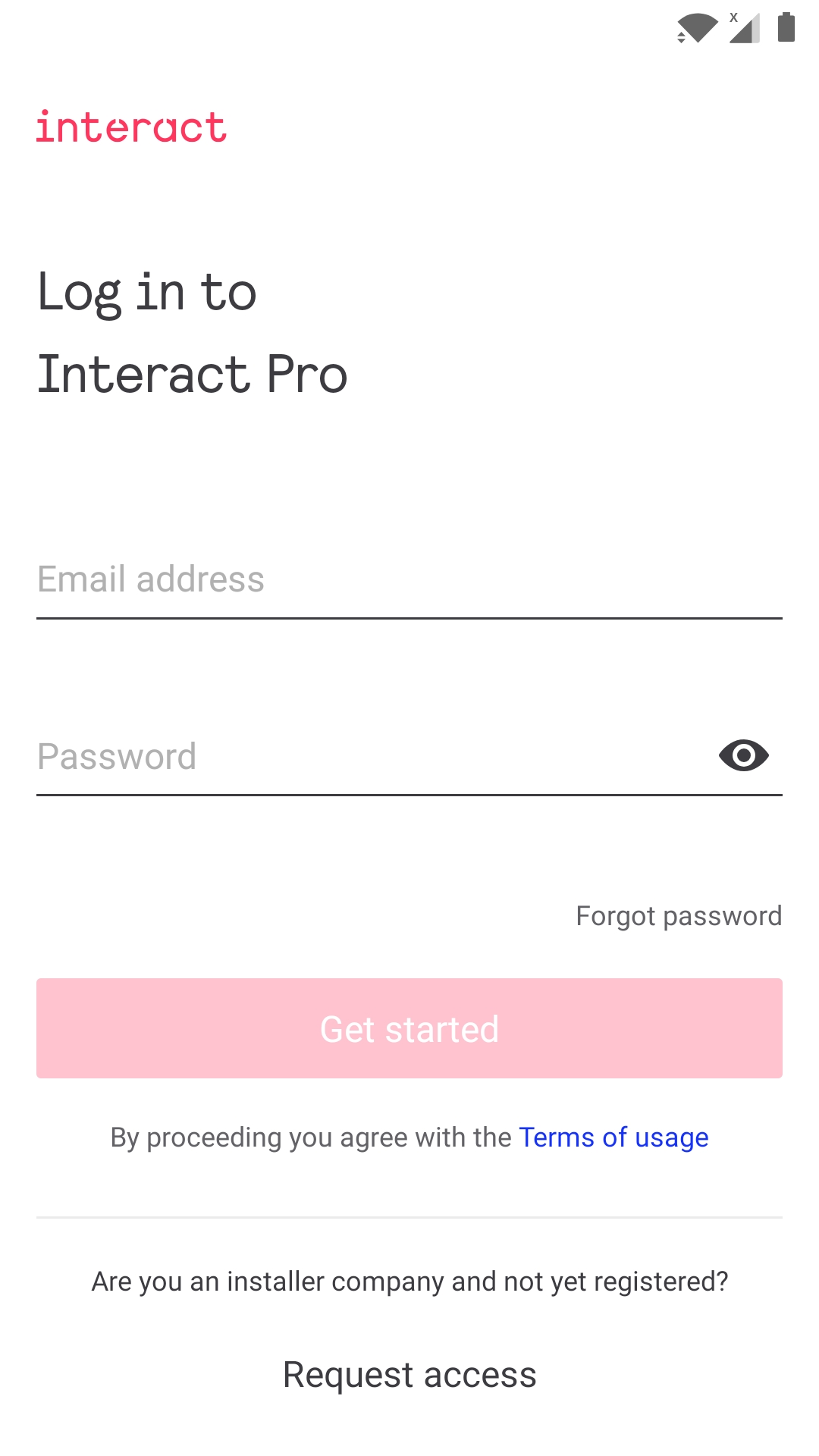Tap the Get started button
Viewport: 819px width, 1456px height.
409,1028
